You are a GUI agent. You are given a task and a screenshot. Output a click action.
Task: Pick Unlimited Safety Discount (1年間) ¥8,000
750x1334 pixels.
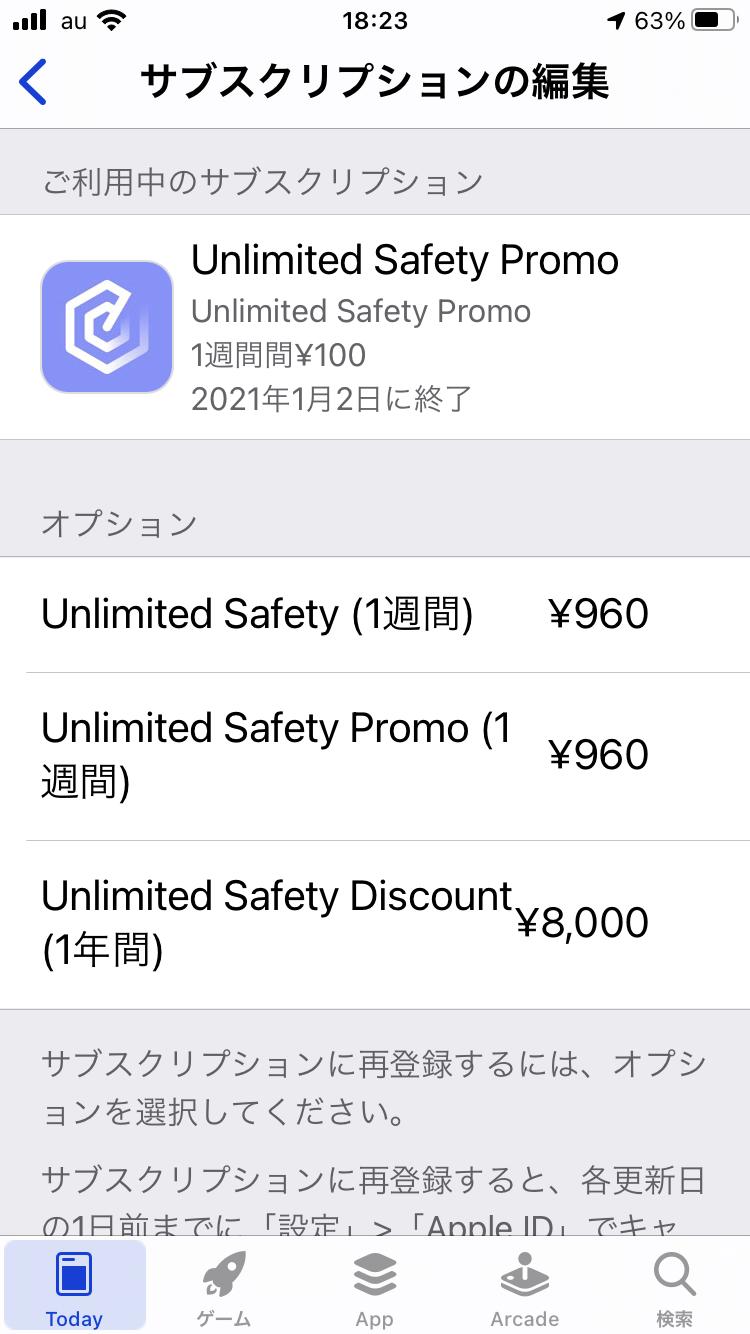[x=375, y=924]
